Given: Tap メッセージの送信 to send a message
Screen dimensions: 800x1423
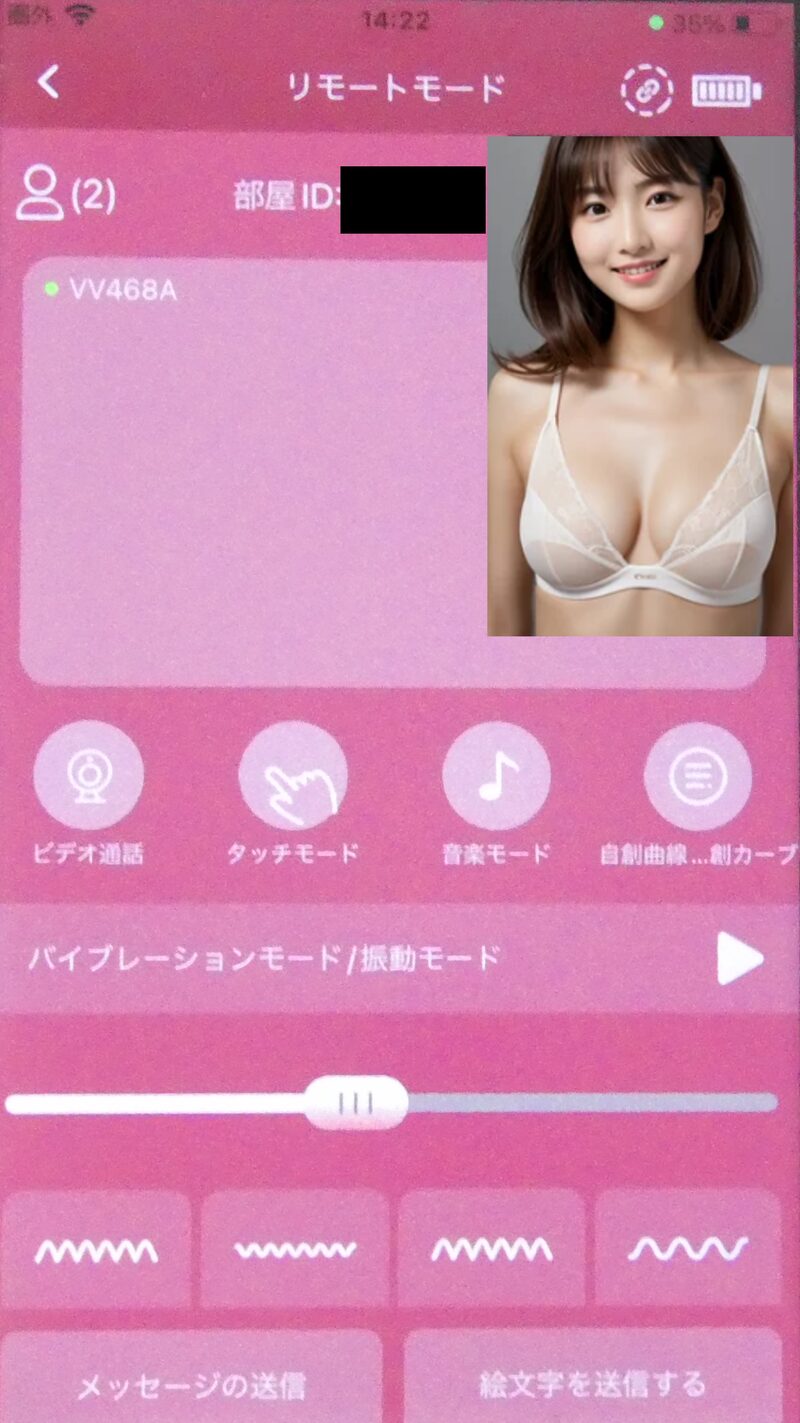Looking at the screenshot, I should point(191,1384).
